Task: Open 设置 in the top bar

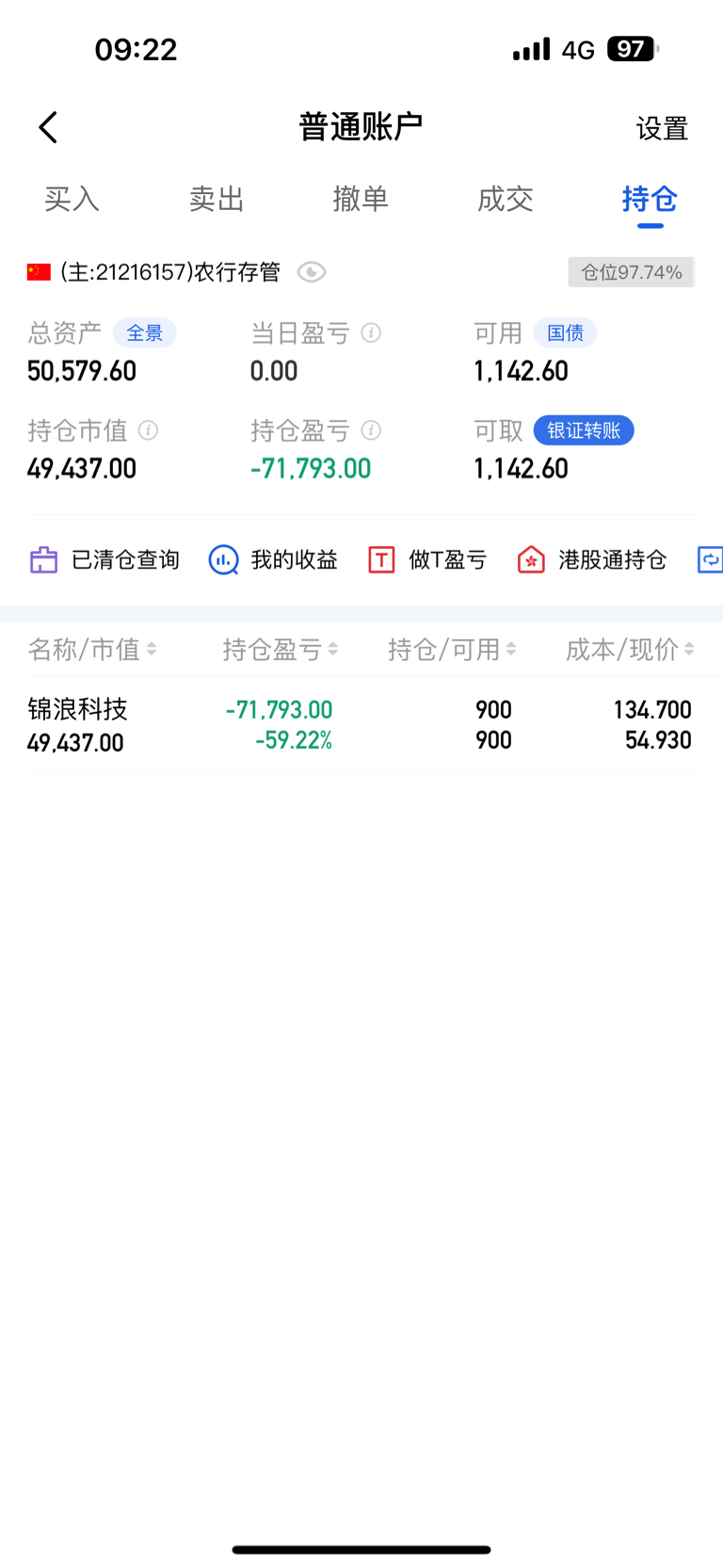Action: 662,128
